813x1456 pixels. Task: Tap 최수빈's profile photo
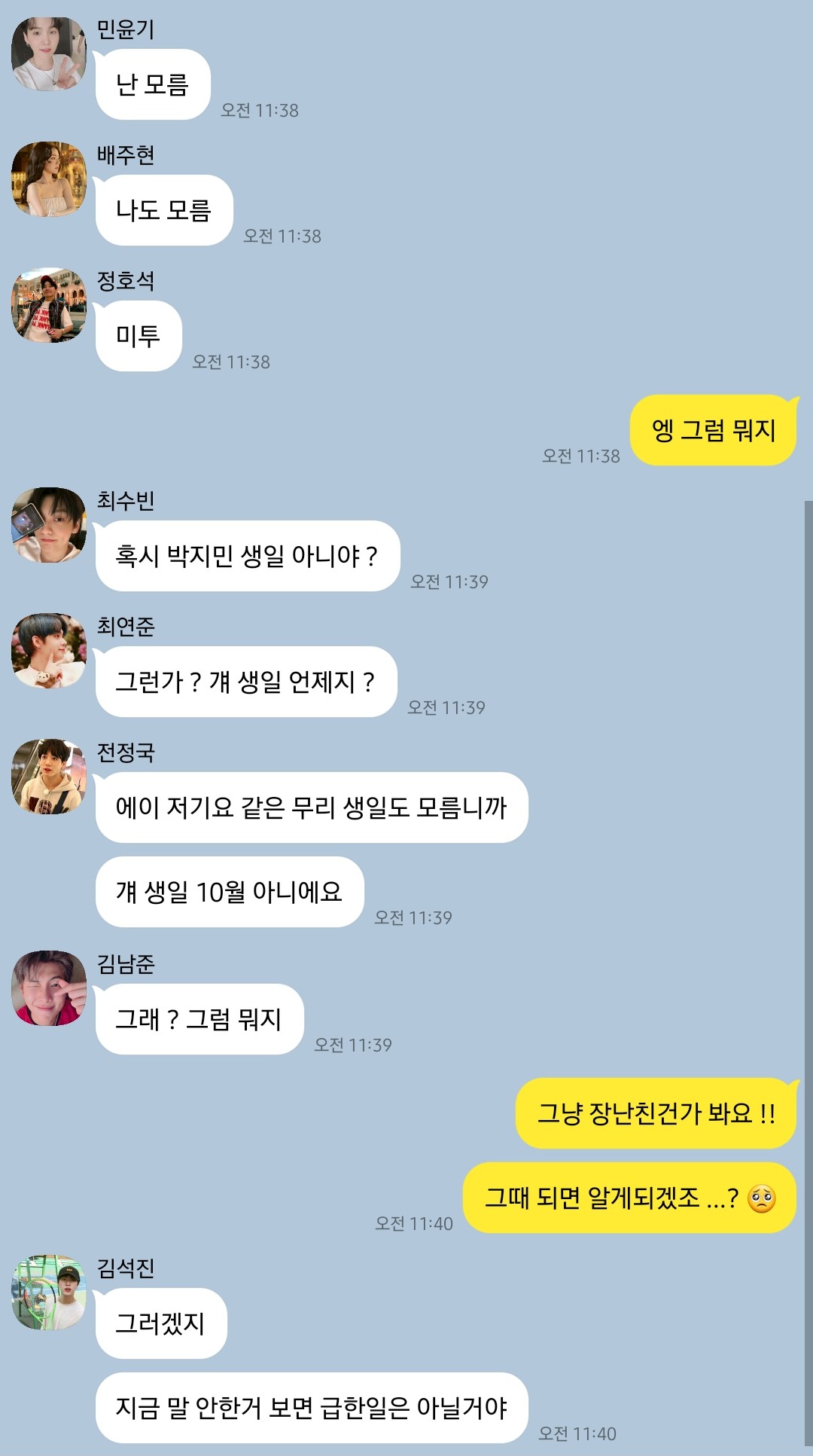point(49,525)
